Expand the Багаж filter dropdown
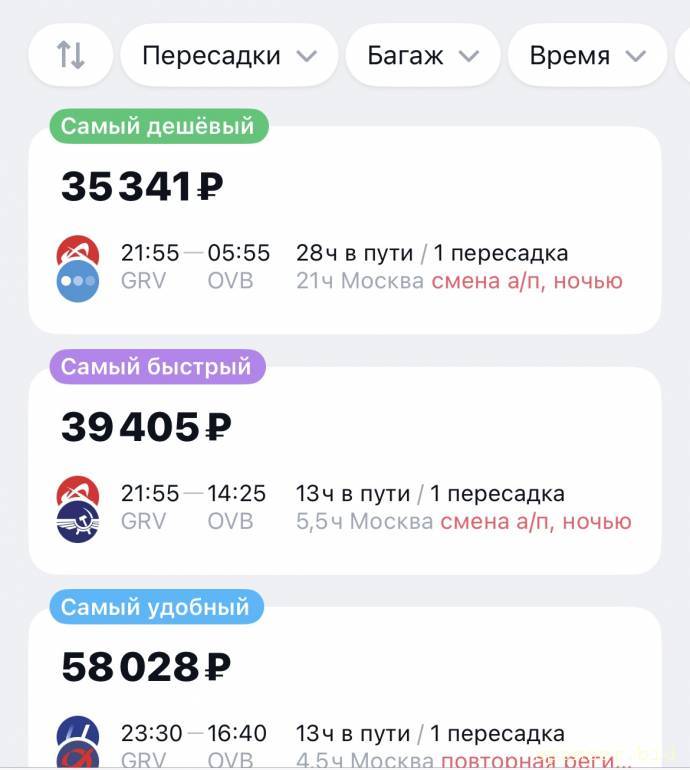The width and height of the screenshot is (690, 770). coord(422,55)
